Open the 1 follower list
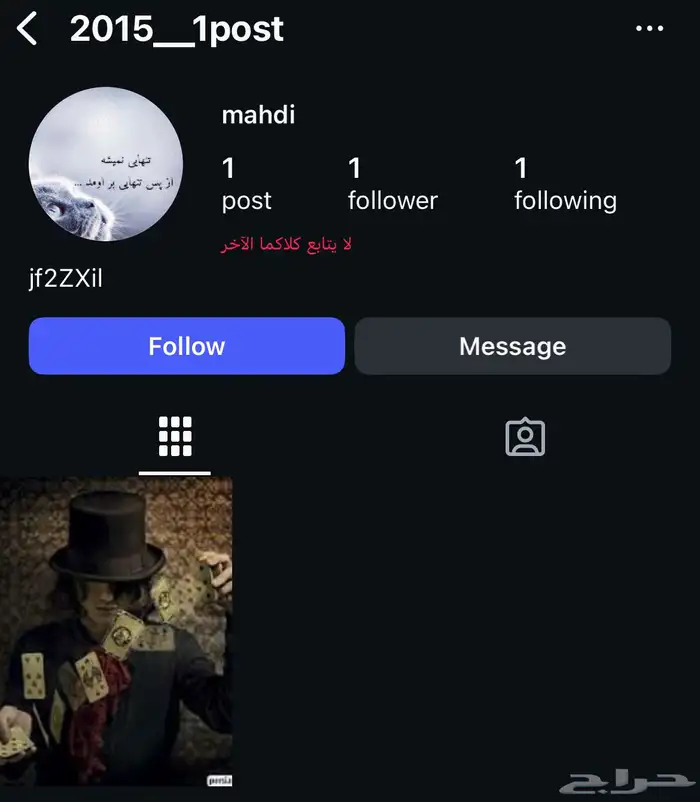 pyautogui.click(x=392, y=185)
